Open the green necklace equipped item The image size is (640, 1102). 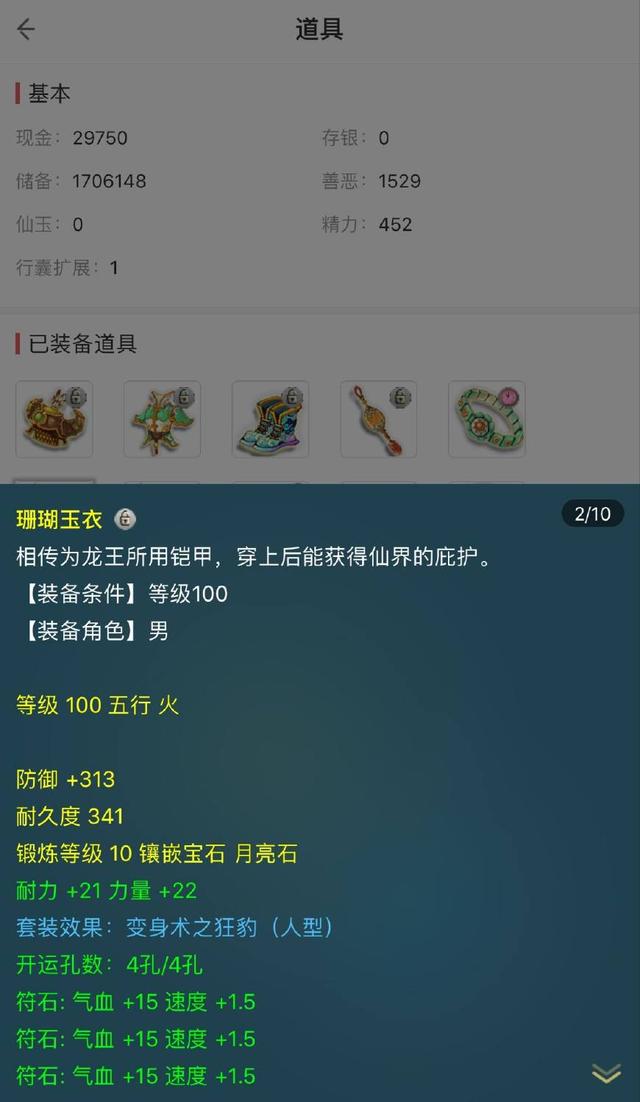click(x=162, y=419)
